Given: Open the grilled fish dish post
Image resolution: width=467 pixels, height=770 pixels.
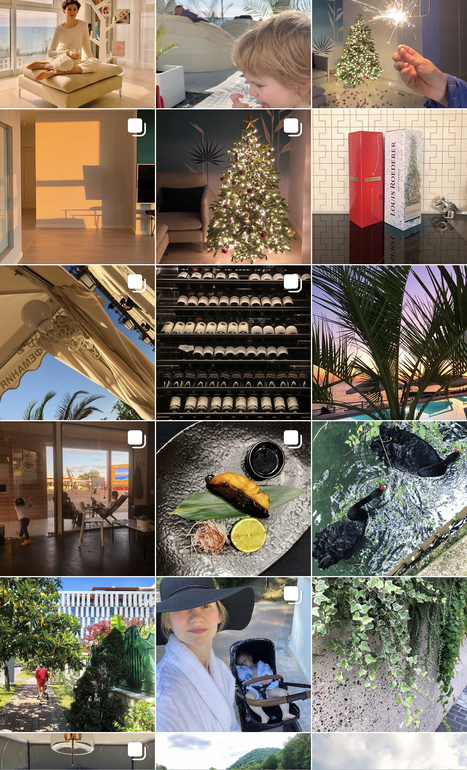Looking at the screenshot, I should pyautogui.click(x=233, y=498).
